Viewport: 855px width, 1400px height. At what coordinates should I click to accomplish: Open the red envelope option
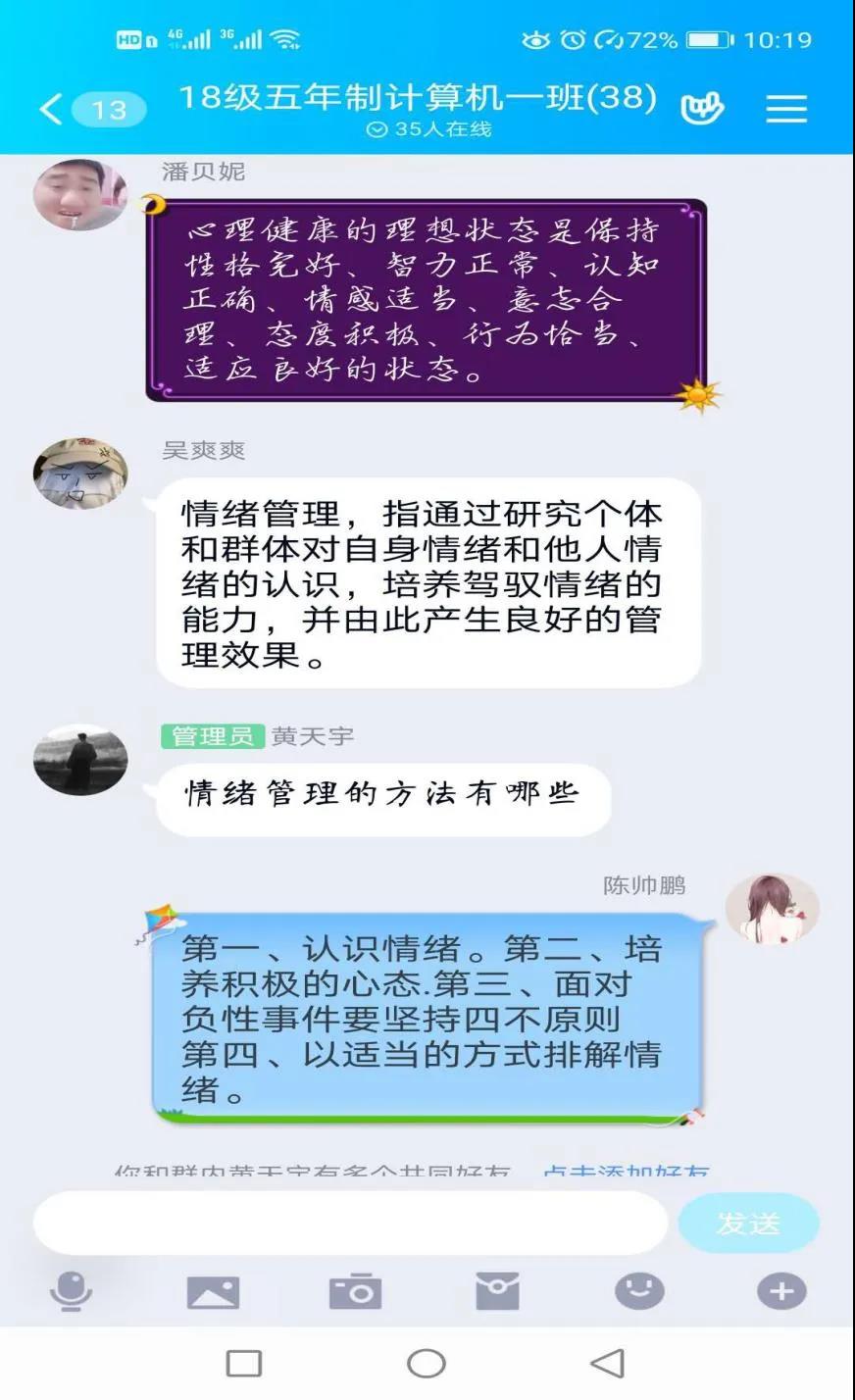coord(497,1291)
